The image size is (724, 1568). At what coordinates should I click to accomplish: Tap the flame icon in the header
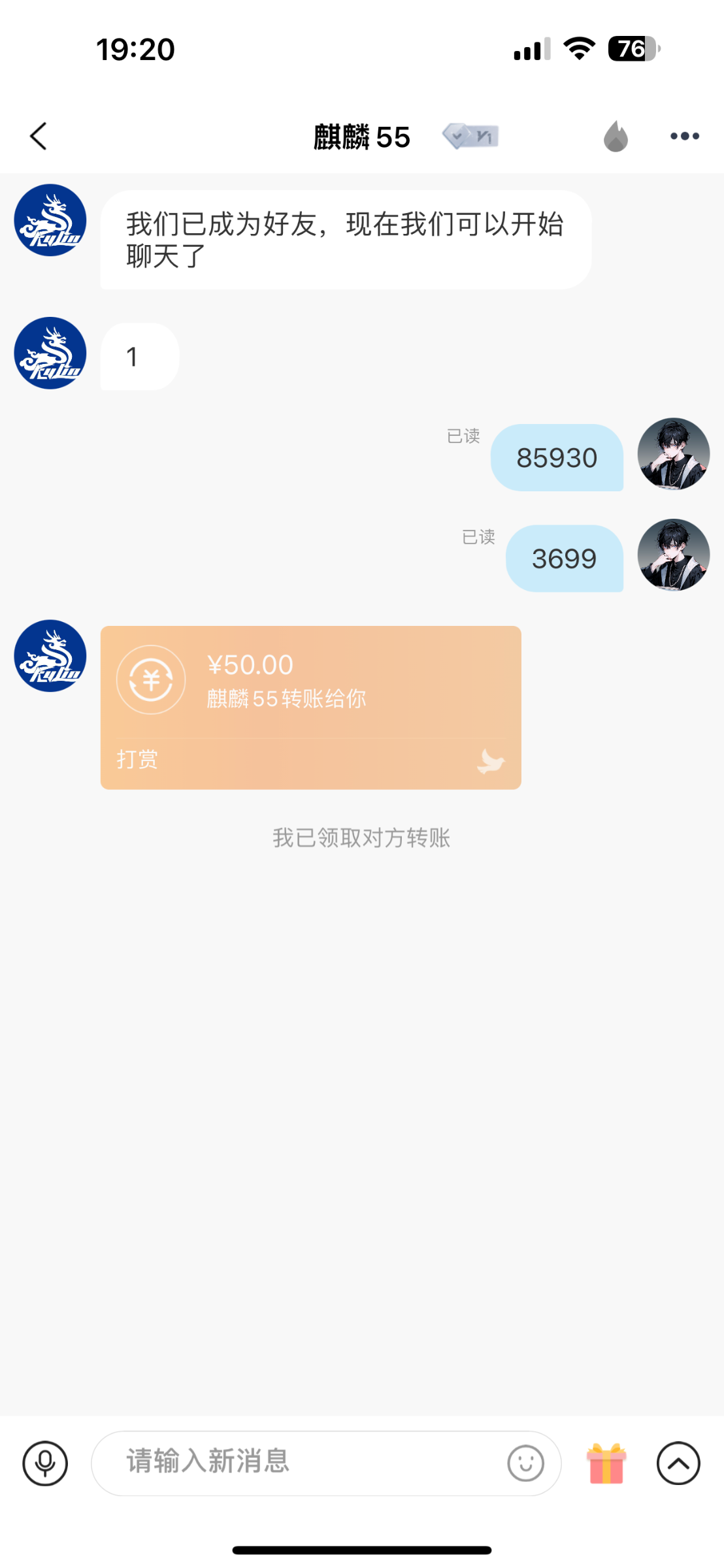click(x=615, y=136)
